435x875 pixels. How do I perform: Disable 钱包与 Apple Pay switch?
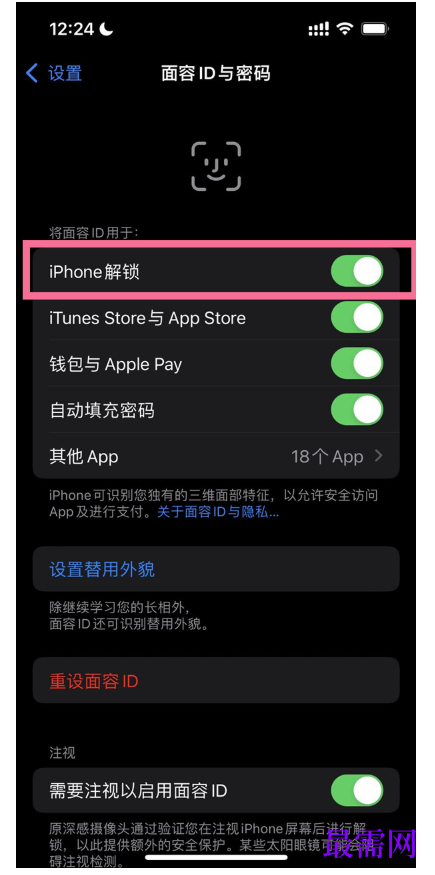357,364
